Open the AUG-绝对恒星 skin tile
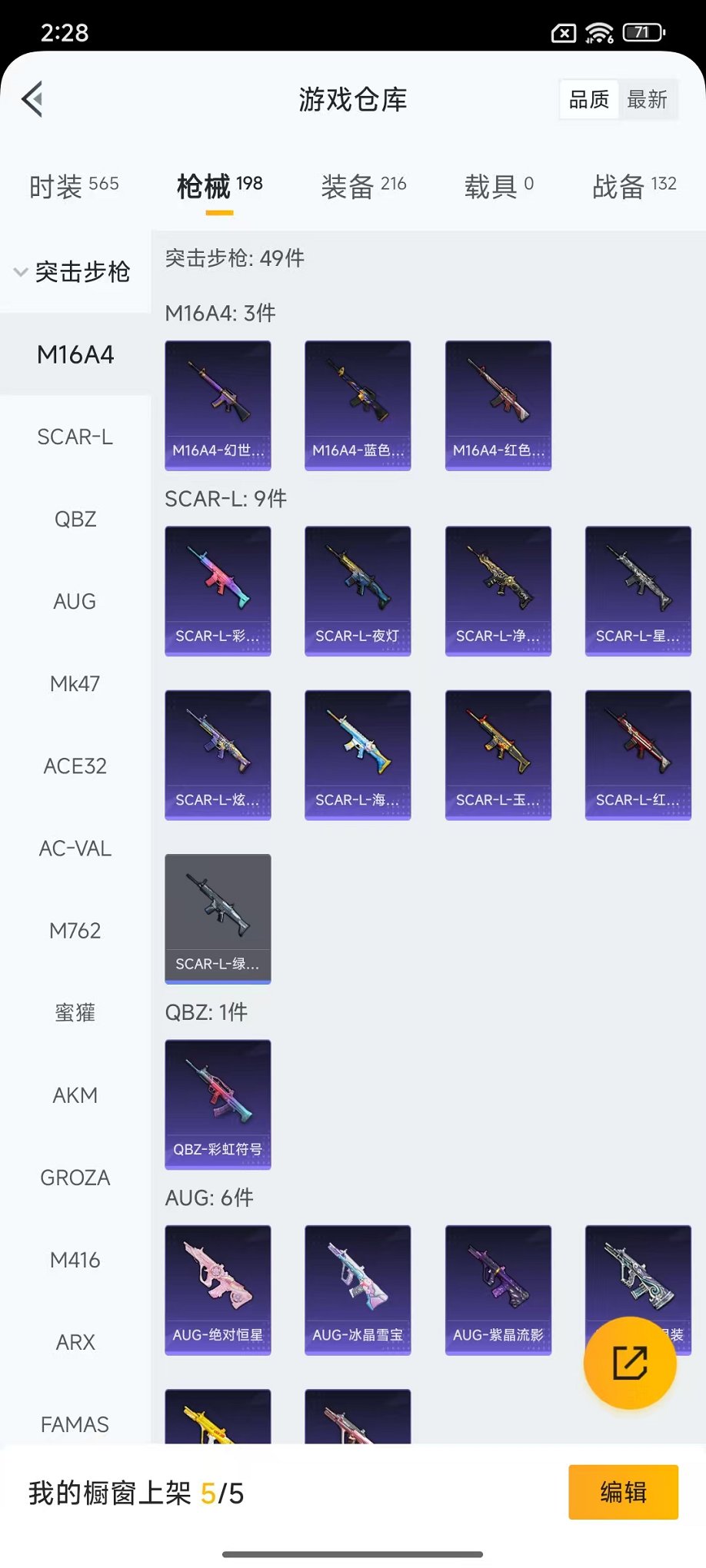The height and width of the screenshot is (1568, 706). (218, 1289)
